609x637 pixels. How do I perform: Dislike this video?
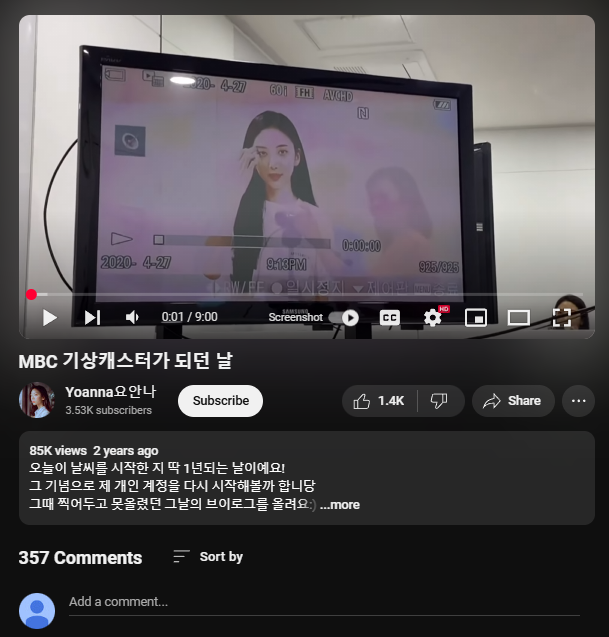click(x=438, y=400)
